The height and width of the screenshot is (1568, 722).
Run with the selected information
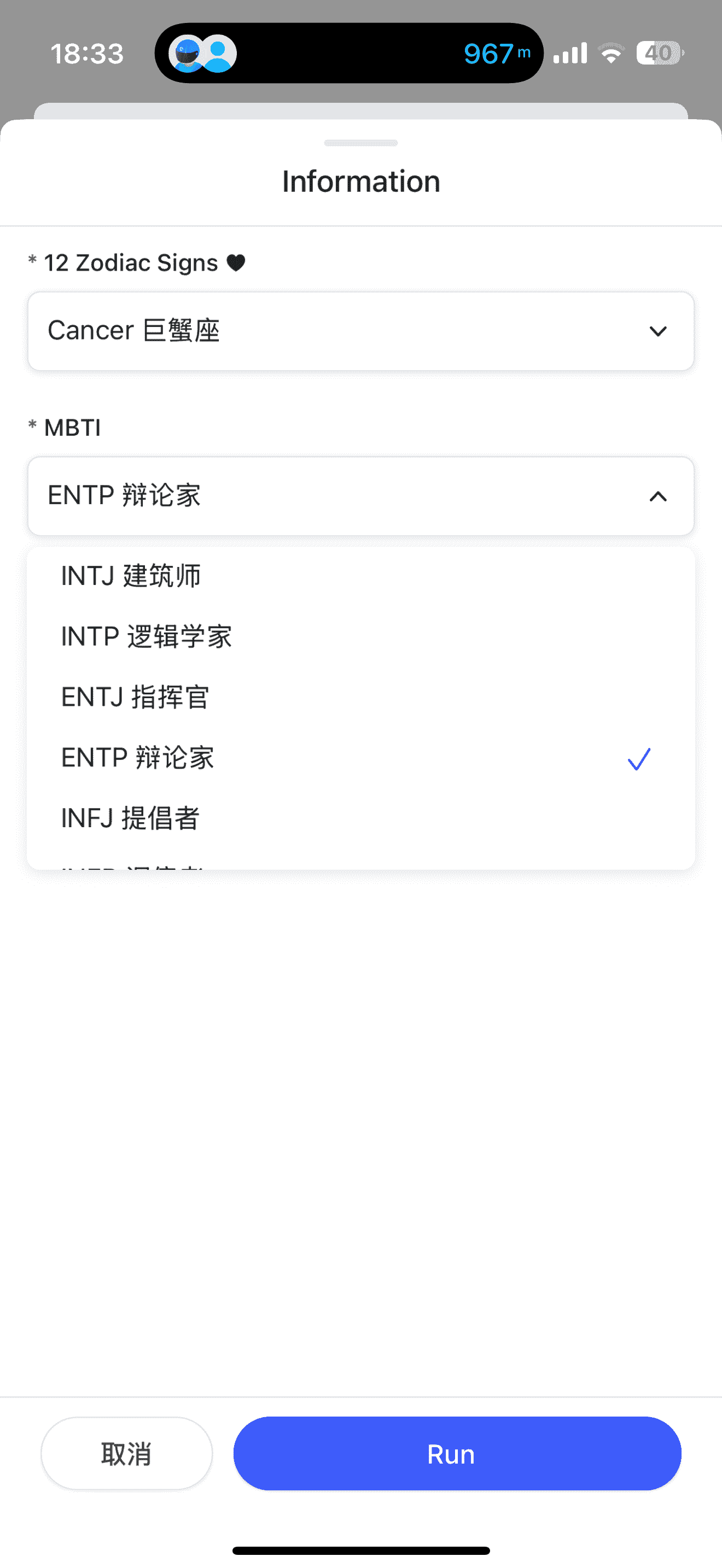point(457,1454)
